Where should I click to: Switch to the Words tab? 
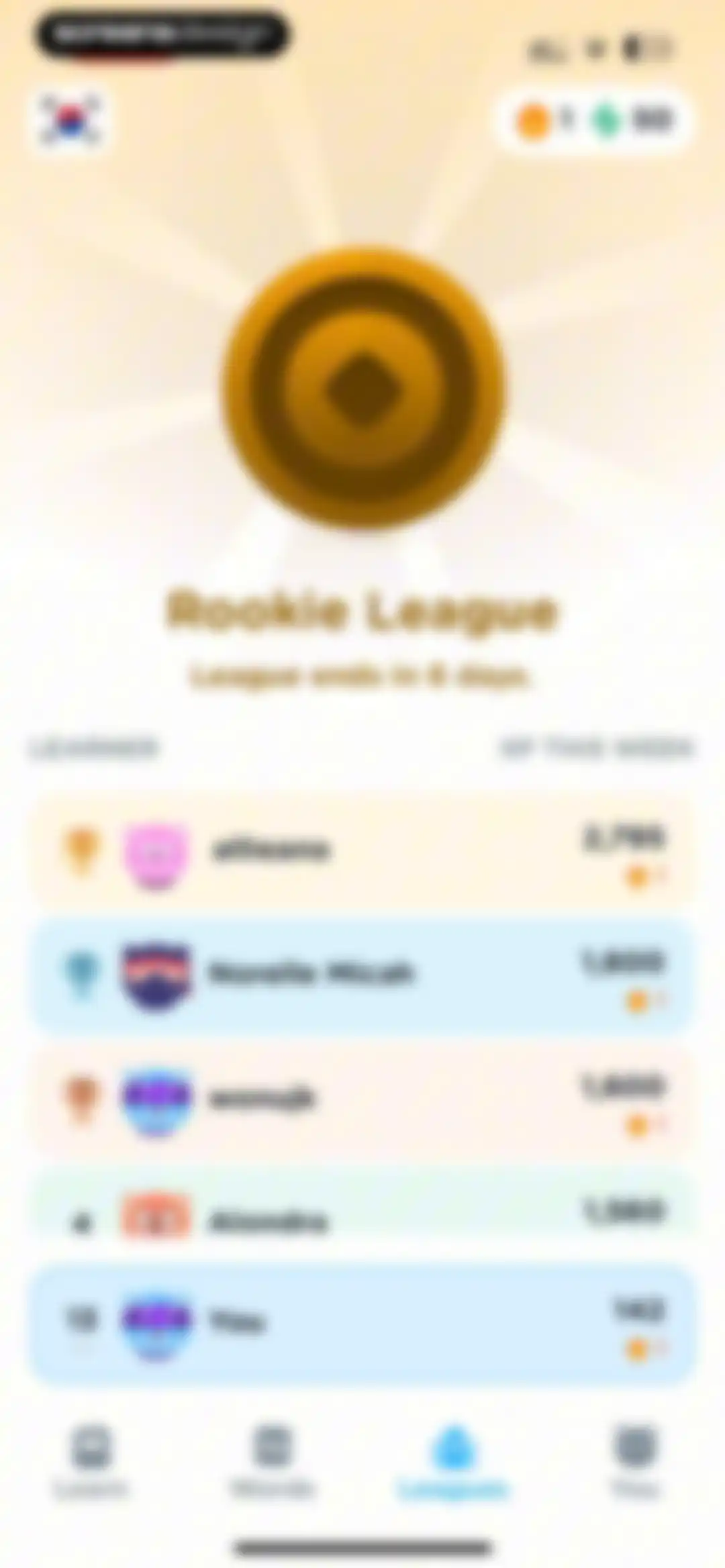[272, 1462]
